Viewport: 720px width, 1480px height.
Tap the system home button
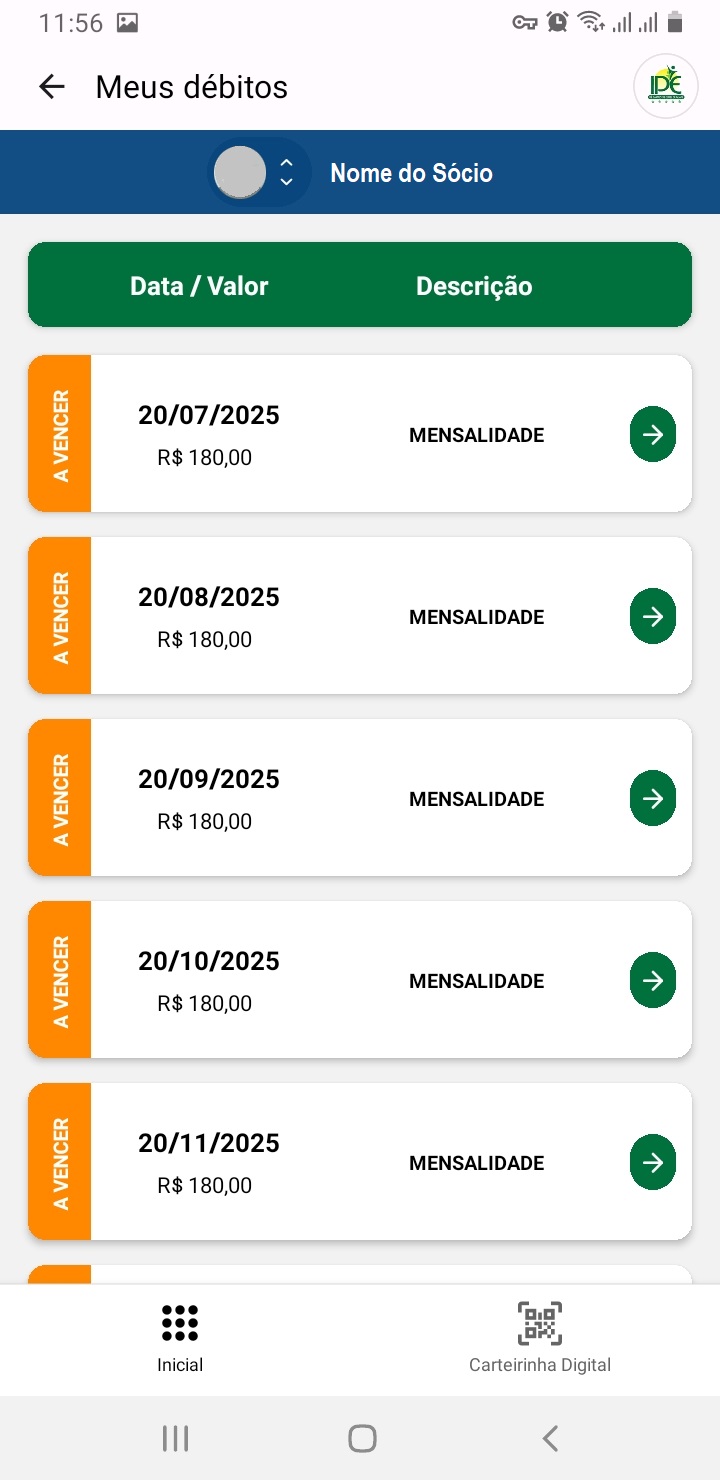pos(362,1438)
